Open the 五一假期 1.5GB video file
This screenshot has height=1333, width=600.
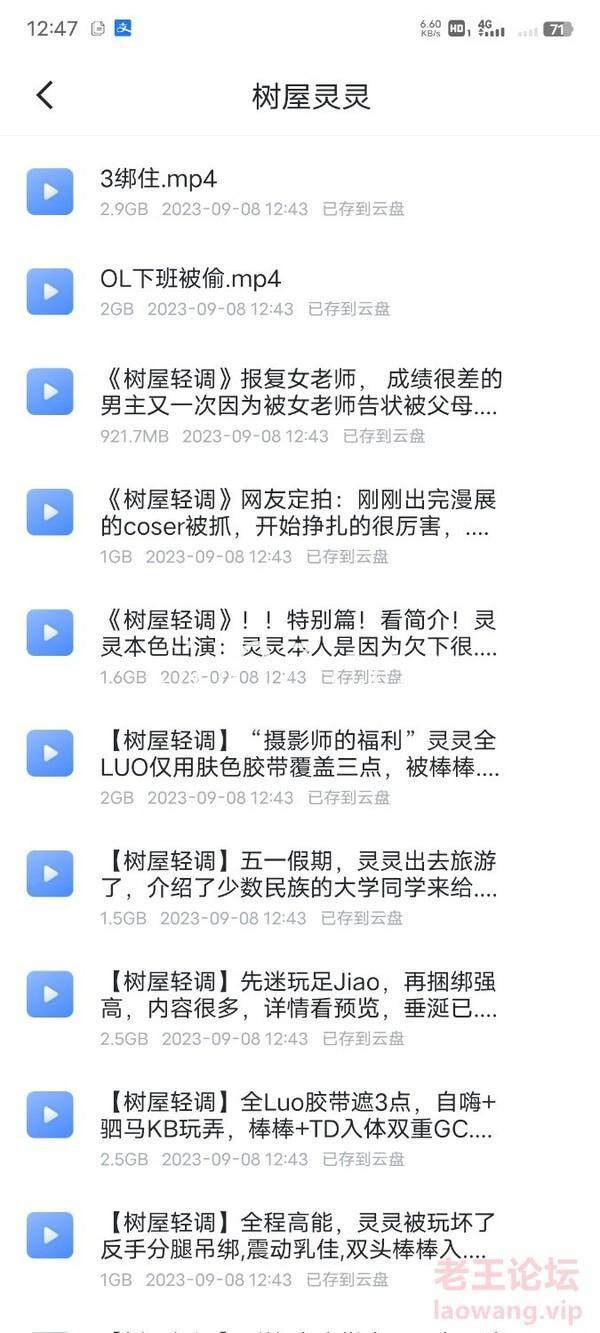click(x=300, y=884)
